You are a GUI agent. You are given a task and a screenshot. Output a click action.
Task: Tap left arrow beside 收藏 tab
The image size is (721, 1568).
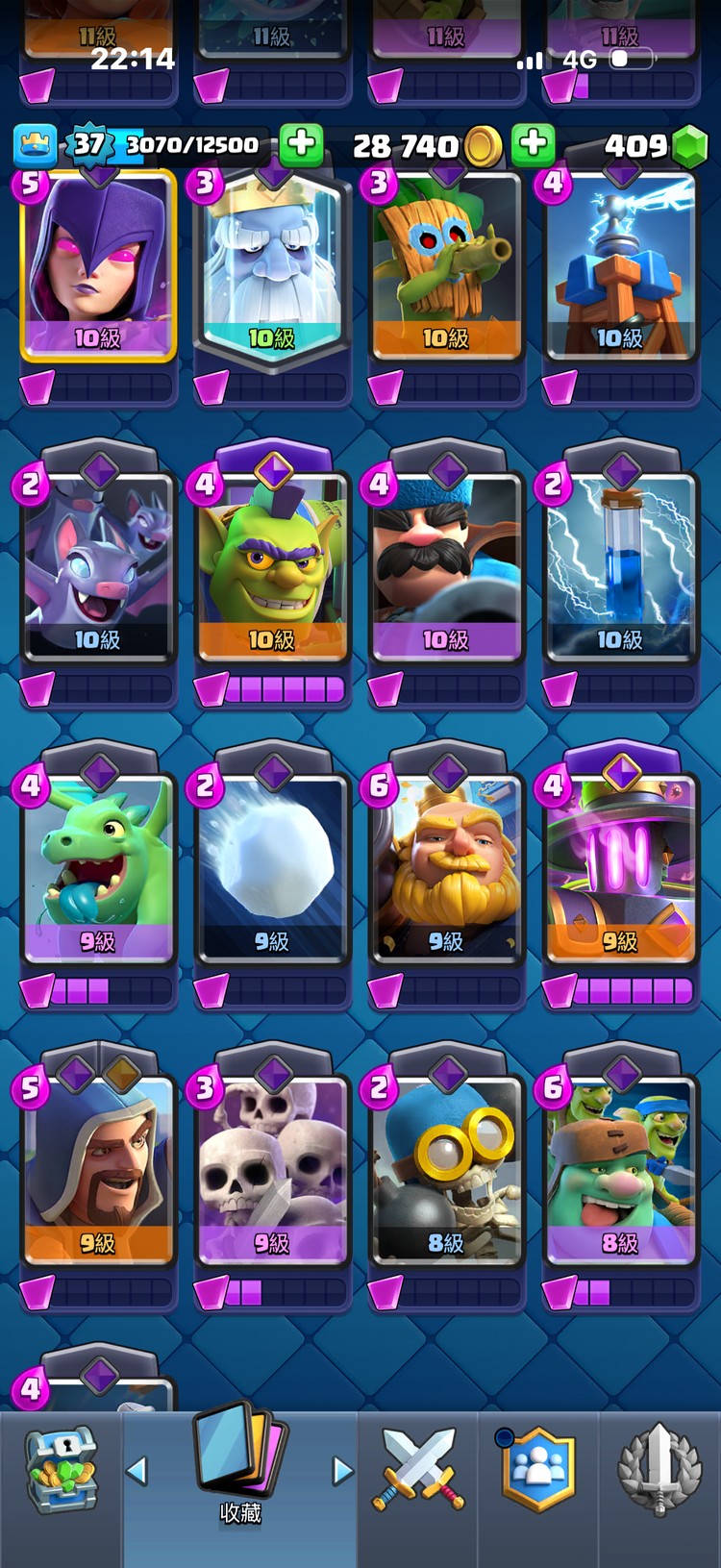pos(137,1471)
